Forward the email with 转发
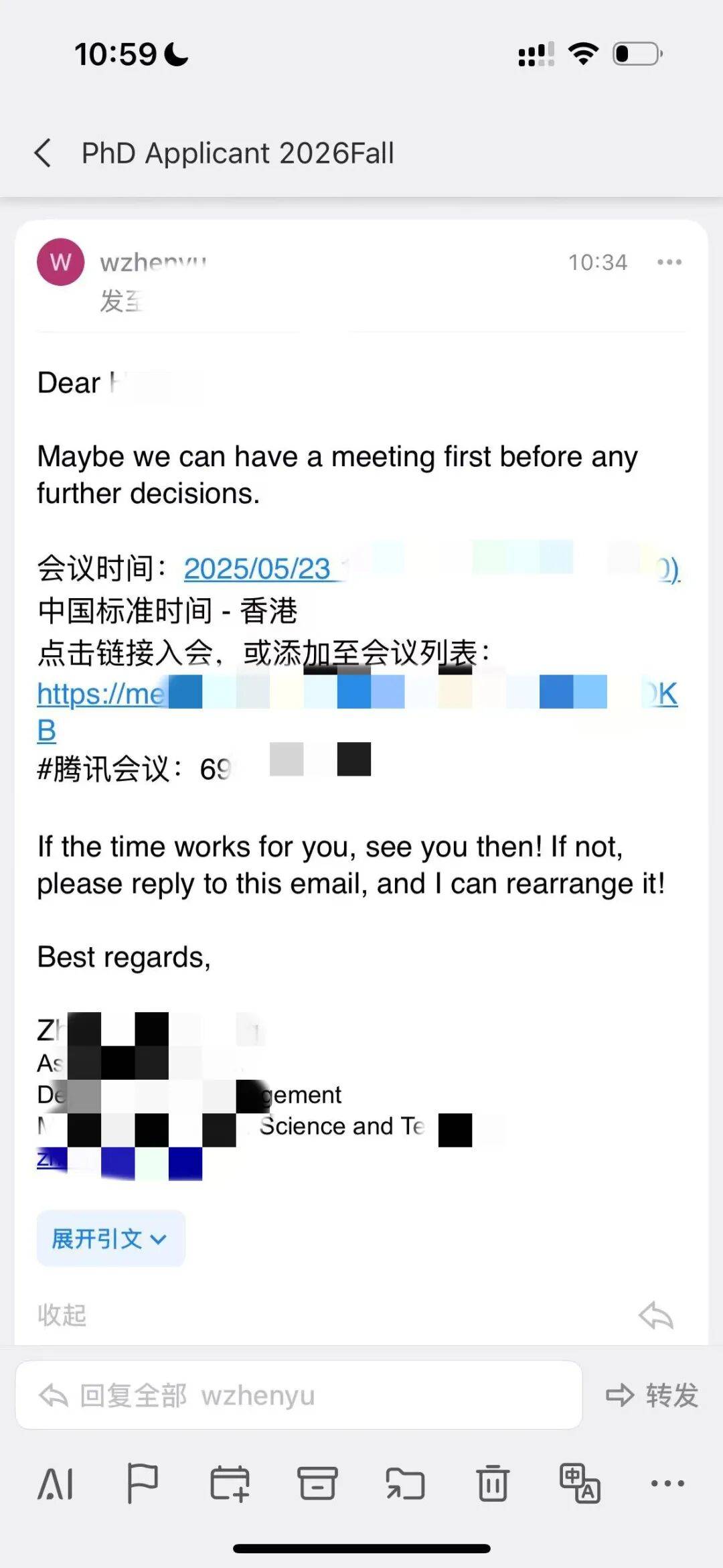723x1568 pixels. pyautogui.click(x=652, y=1395)
